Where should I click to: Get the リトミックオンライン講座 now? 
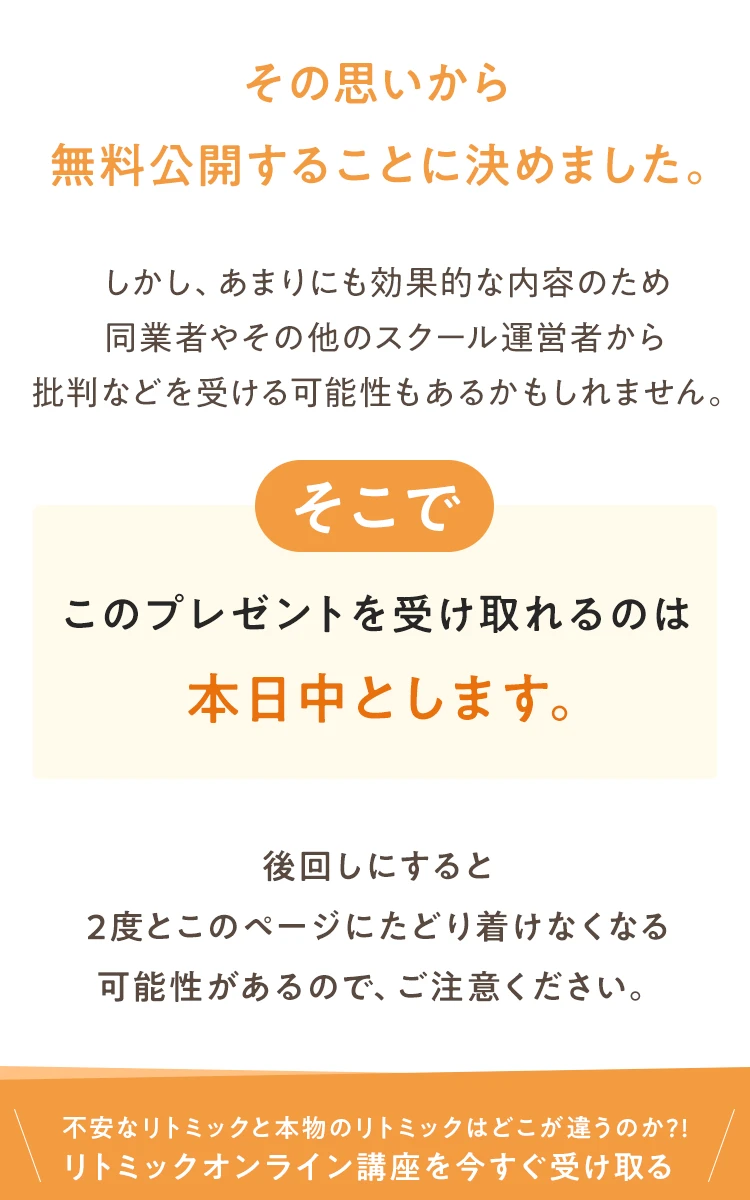point(375,1147)
